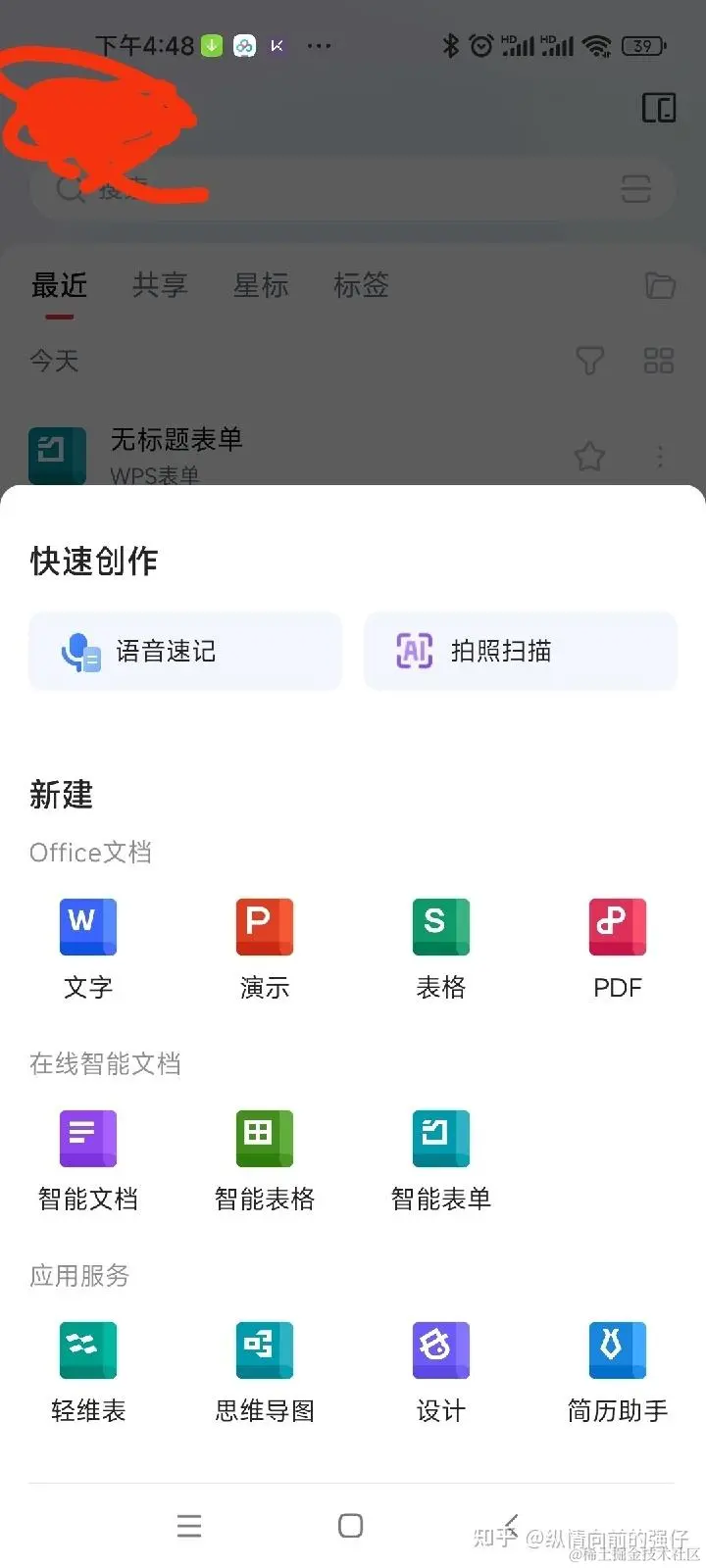This screenshot has height=1568, width=706.
Task: Open the 轻维表 app service icon
Action: click(x=87, y=1348)
